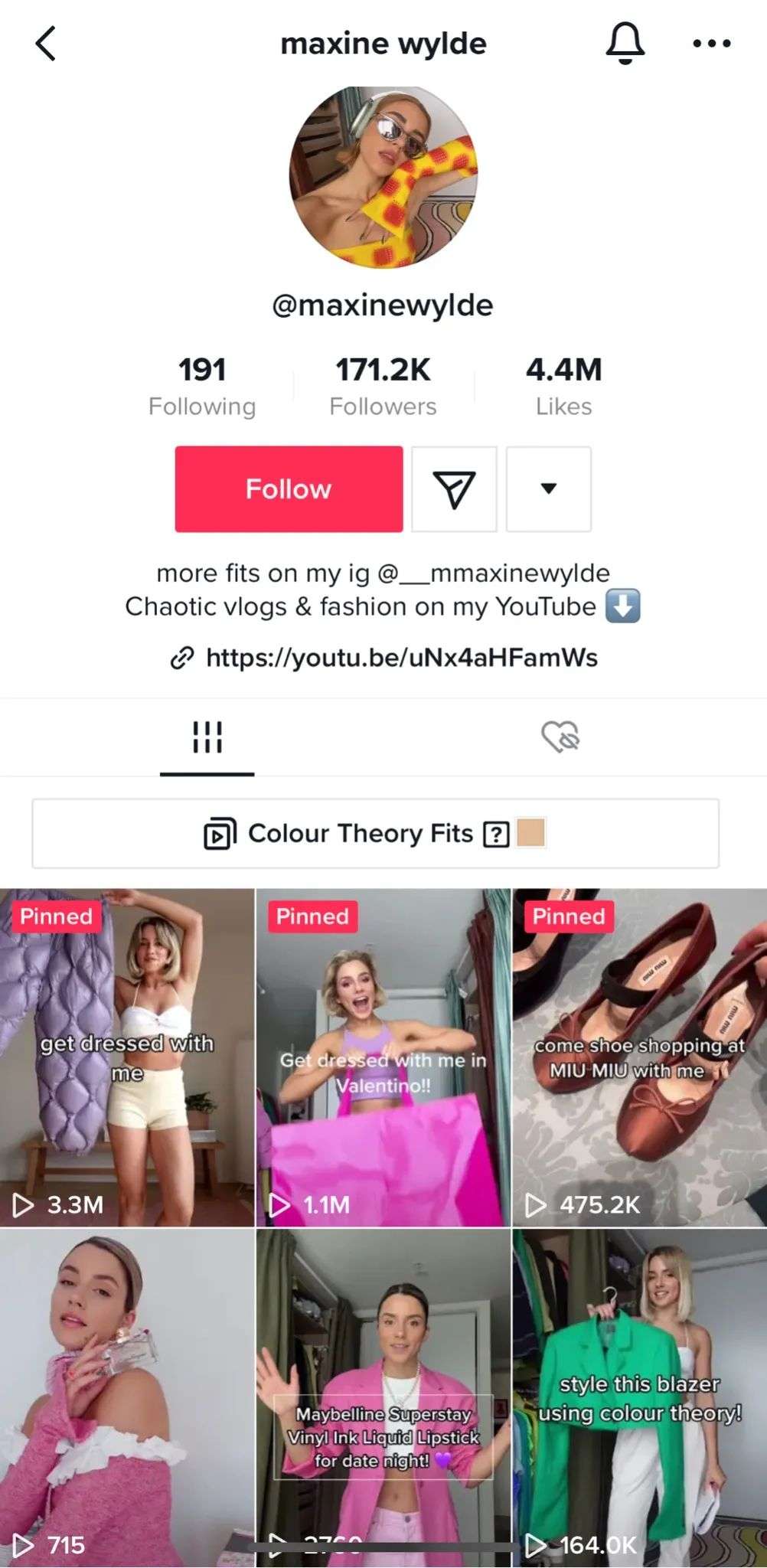Play the style this blazer video
The image size is (767, 1568).
pyautogui.click(x=639, y=1397)
